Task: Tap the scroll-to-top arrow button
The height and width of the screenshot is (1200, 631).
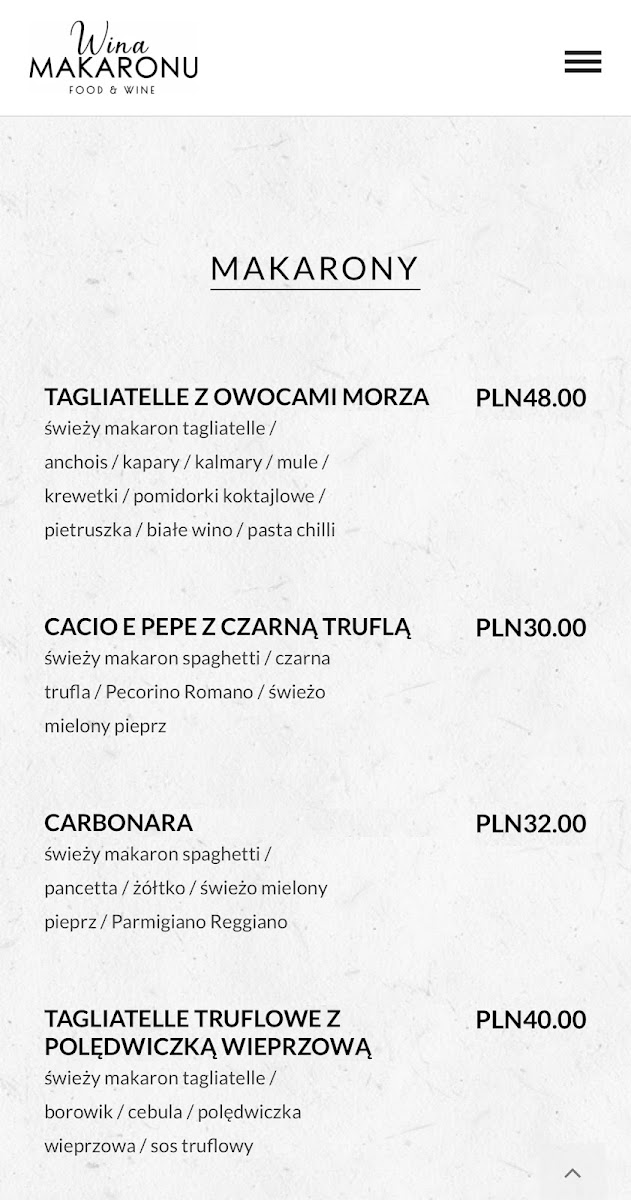Action: (572, 1173)
